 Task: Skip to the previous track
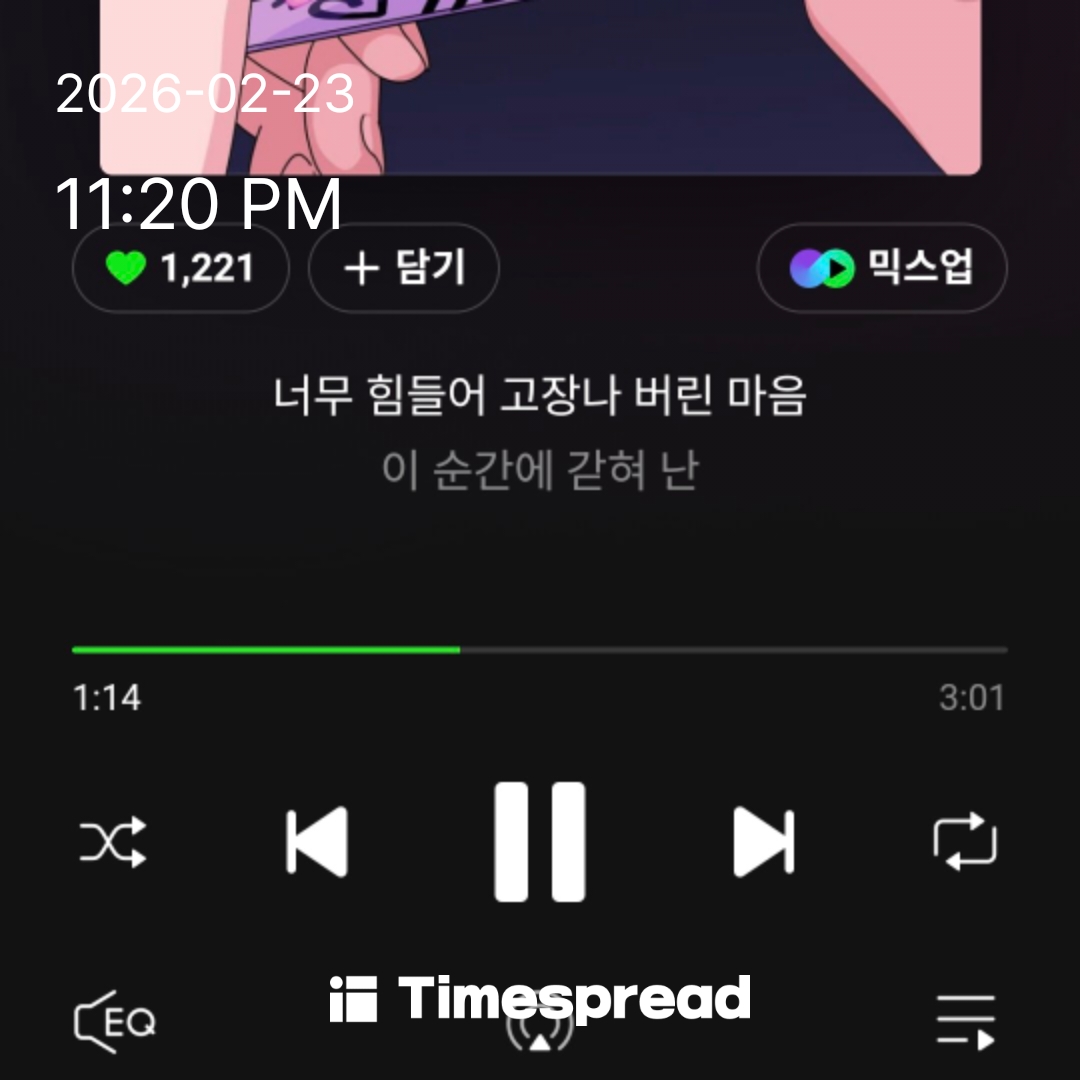pos(317,842)
